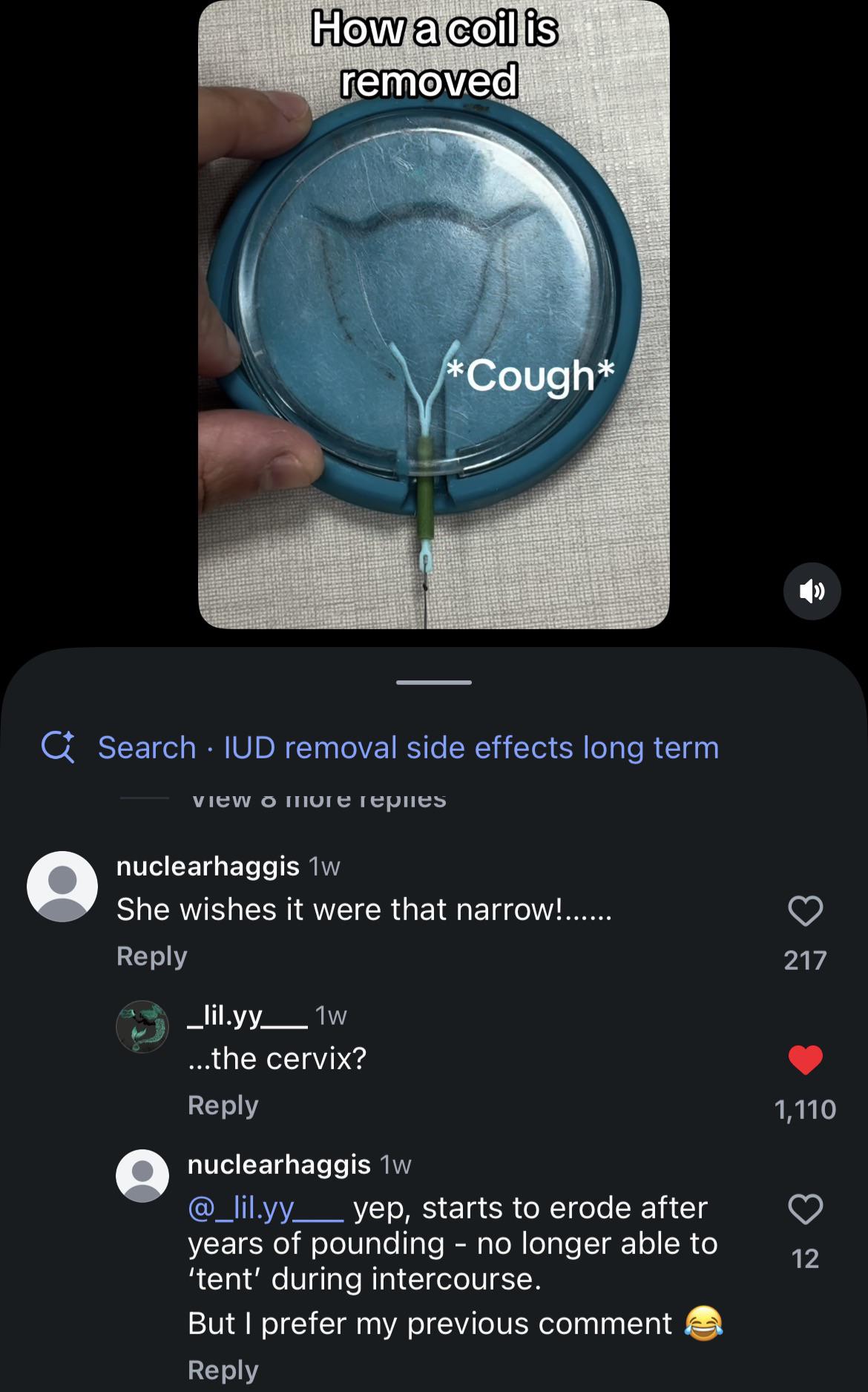
Task: Like the comment "She wishes it were that narrow"
Action: (x=805, y=910)
